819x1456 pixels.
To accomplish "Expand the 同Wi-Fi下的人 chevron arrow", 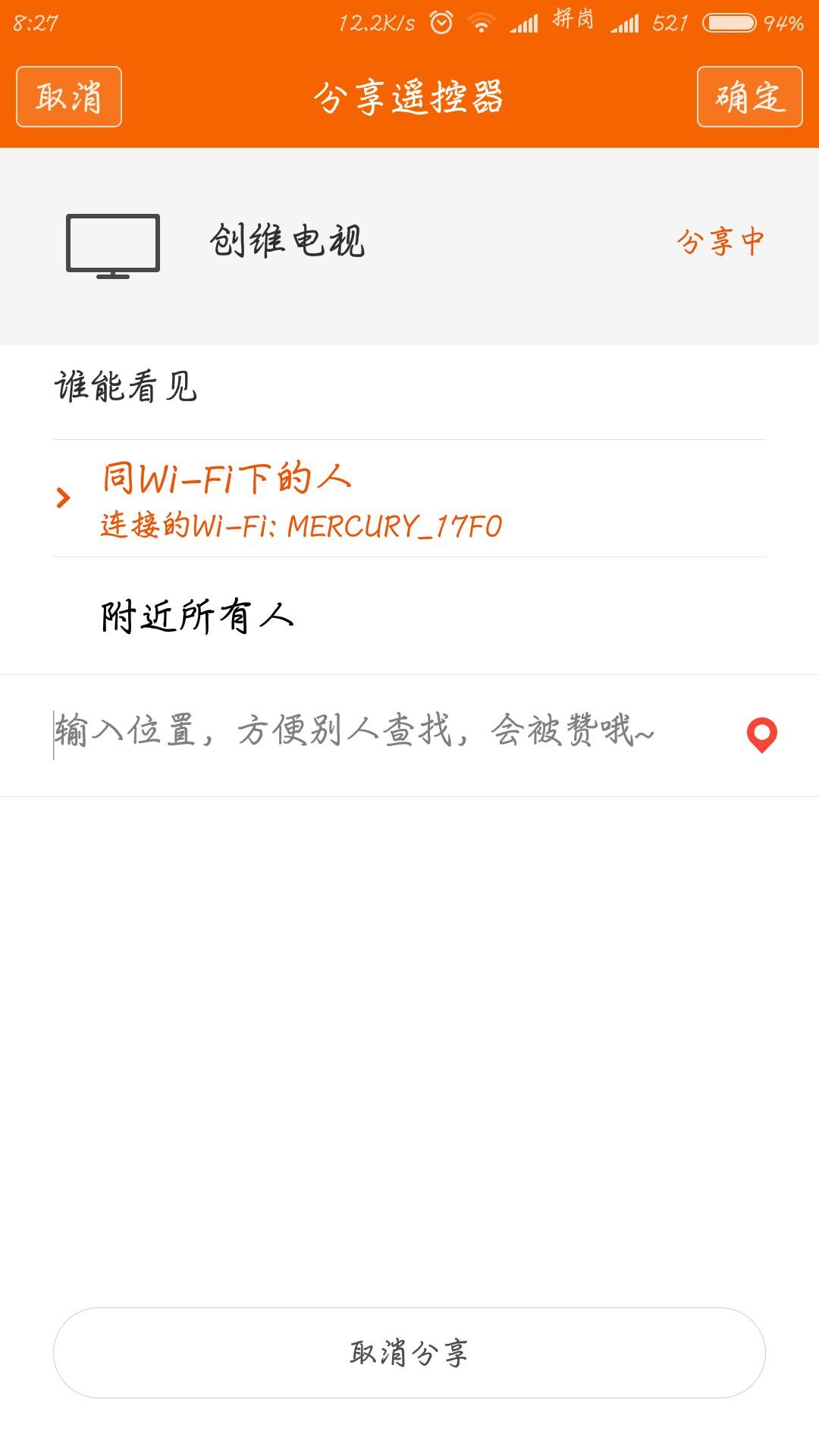I will coord(64,497).
